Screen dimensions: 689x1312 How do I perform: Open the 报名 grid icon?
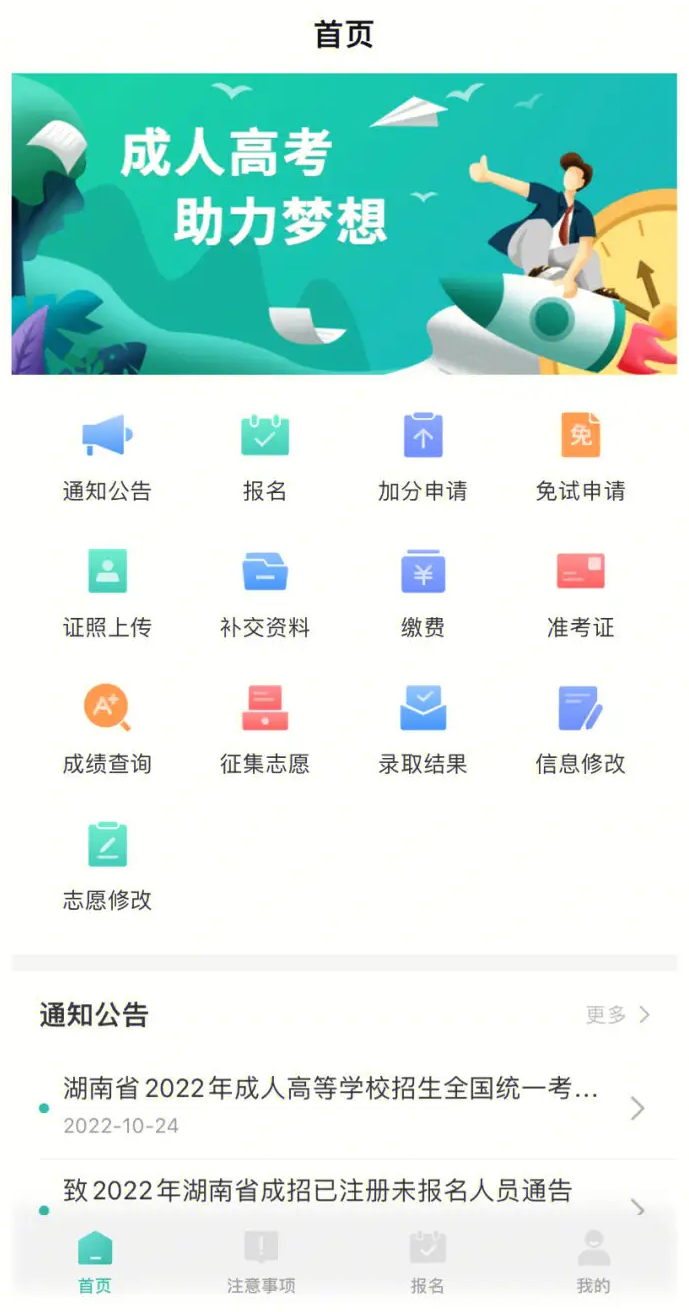pyautogui.click(x=265, y=456)
